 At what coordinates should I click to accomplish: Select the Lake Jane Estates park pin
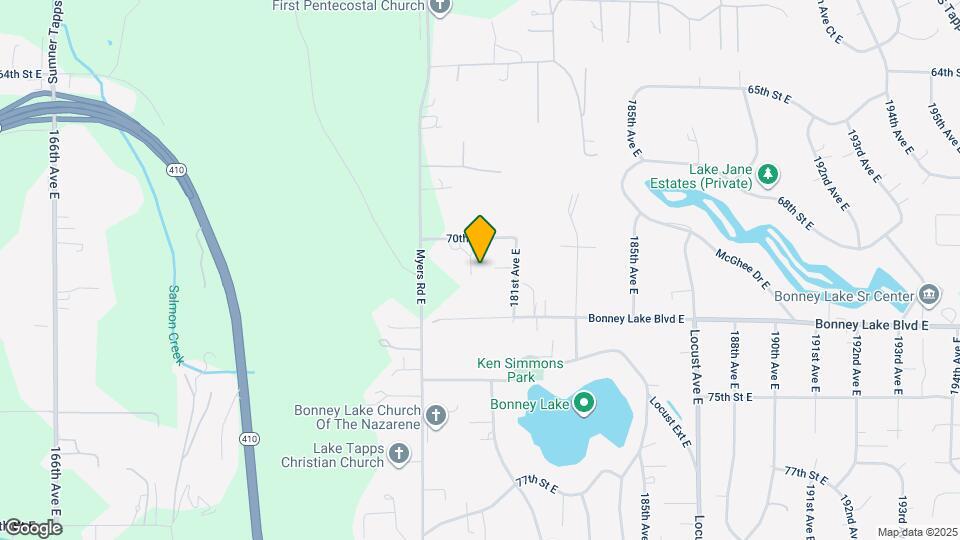point(768,175)
